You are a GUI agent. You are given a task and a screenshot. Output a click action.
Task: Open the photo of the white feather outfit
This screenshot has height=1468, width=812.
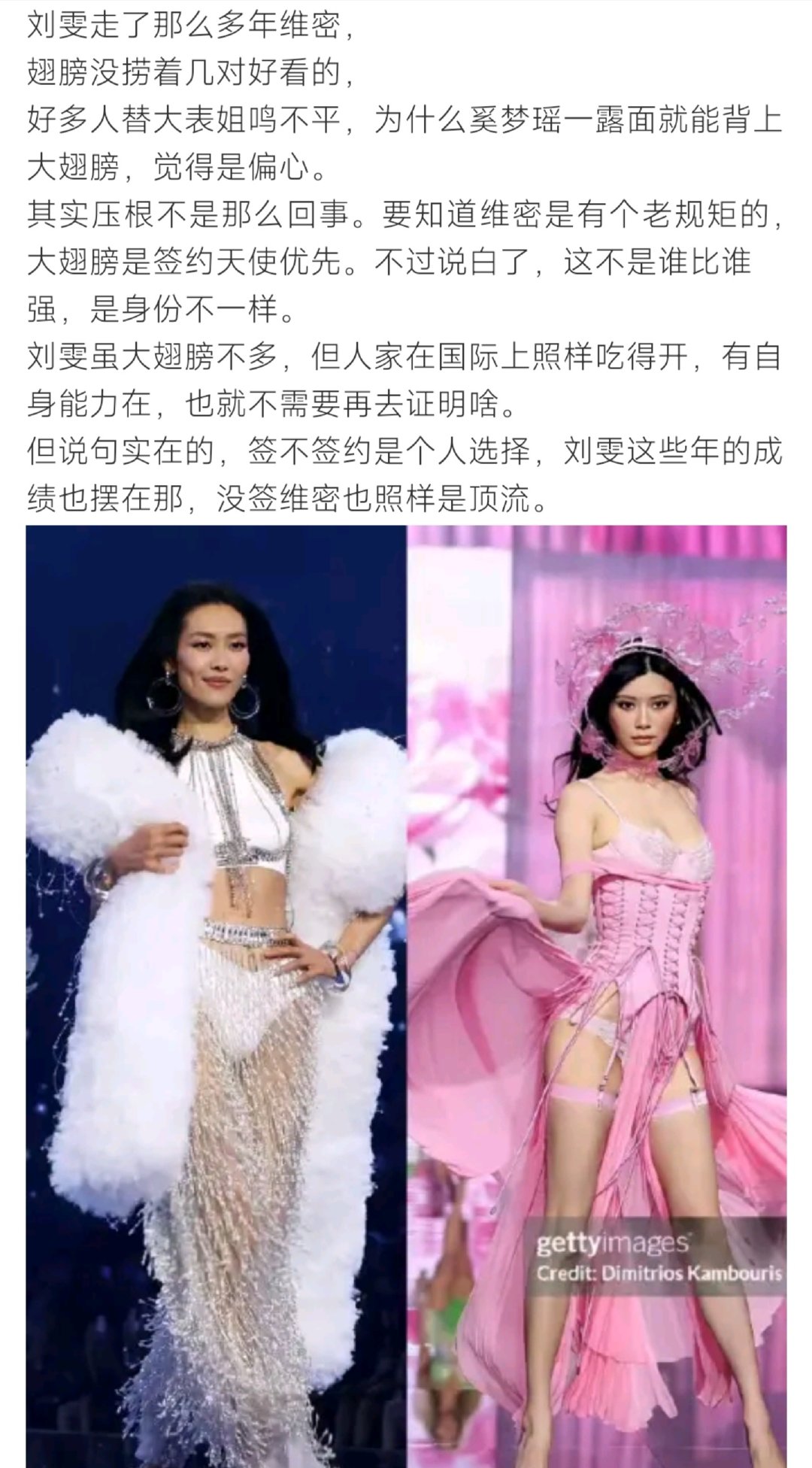click(216, 996)
